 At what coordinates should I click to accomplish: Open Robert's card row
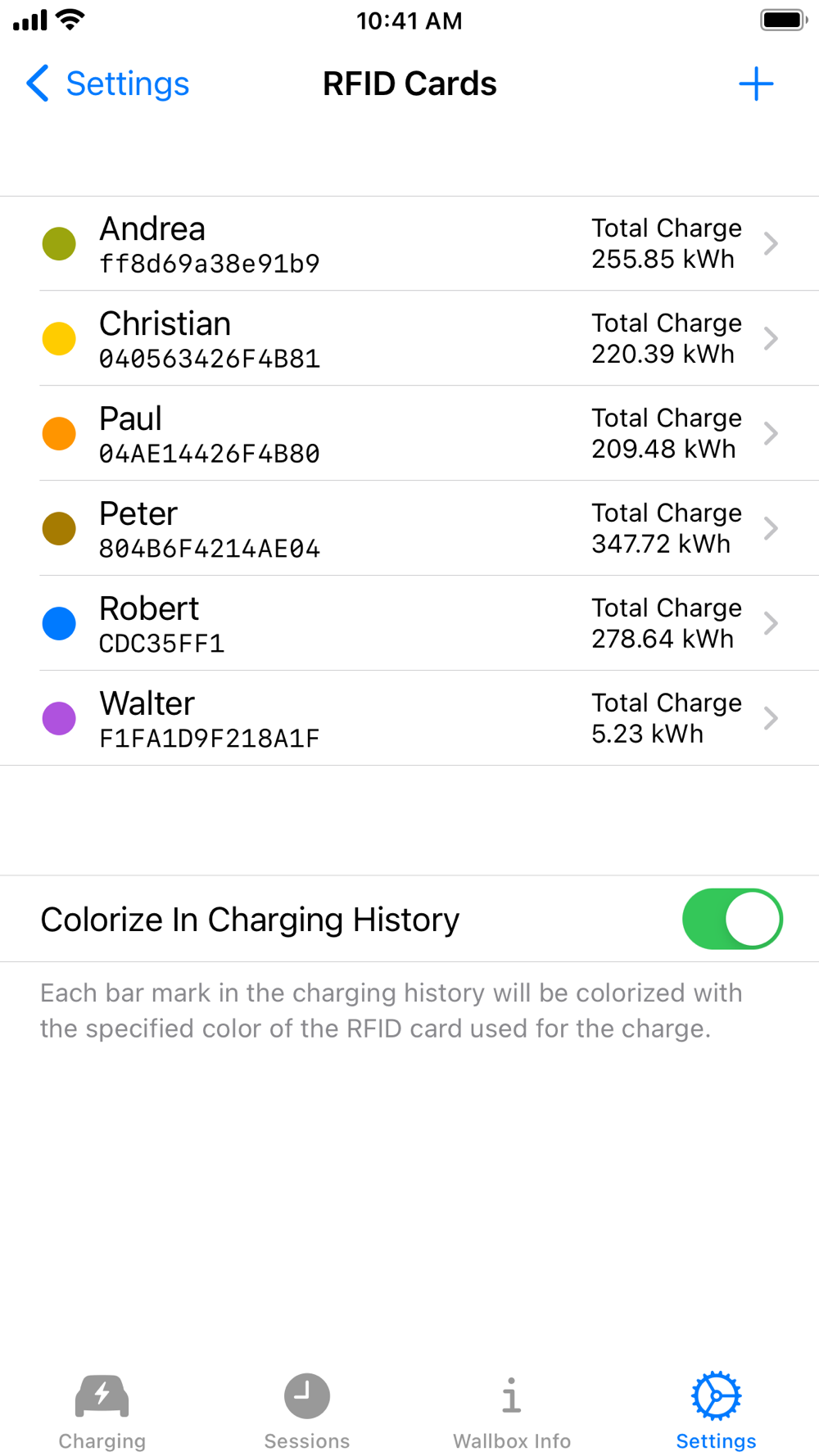coord(409,623)
